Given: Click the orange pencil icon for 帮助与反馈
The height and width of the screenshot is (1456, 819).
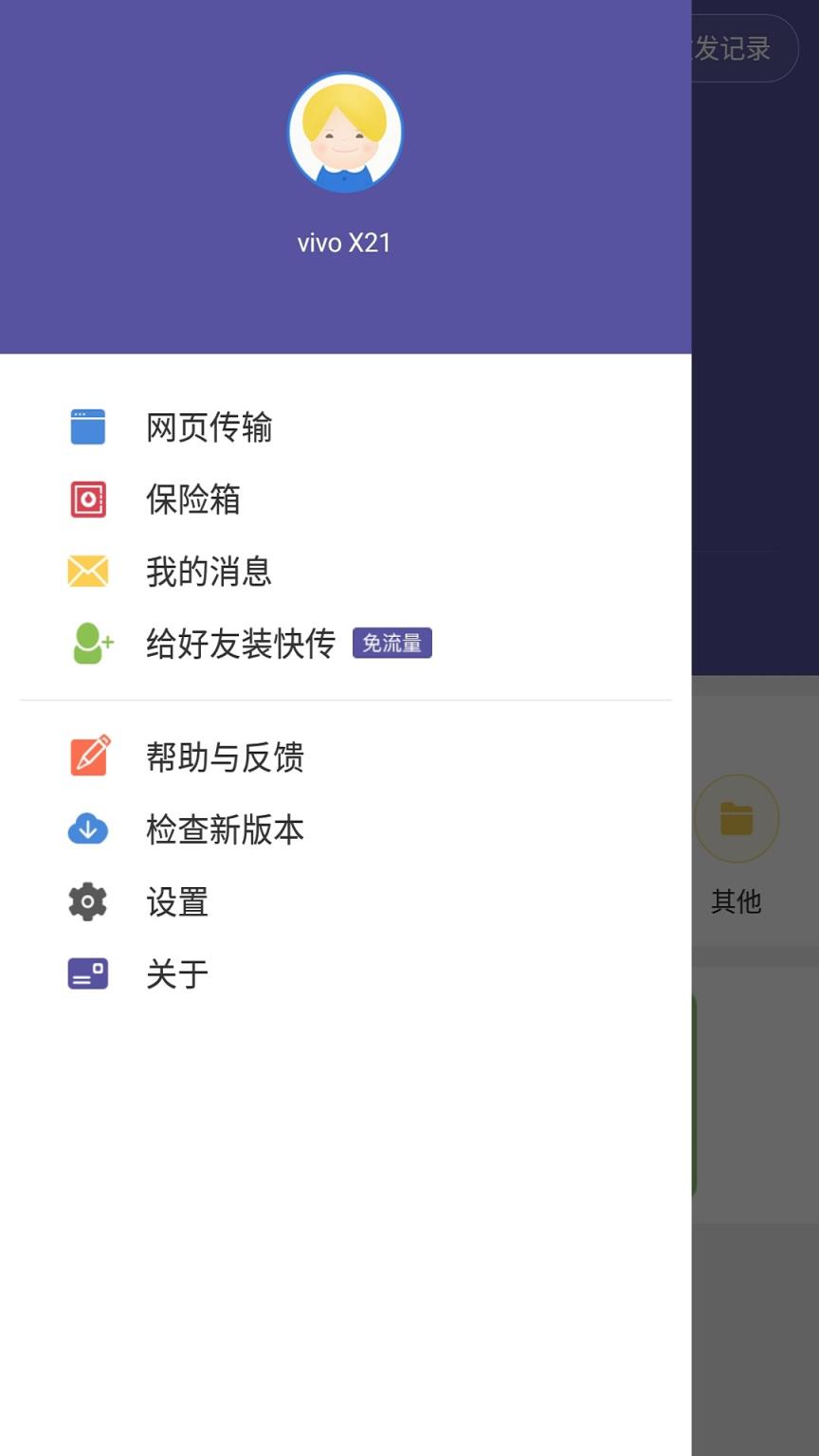Looking at the screenshot, I should pos(87,756).
